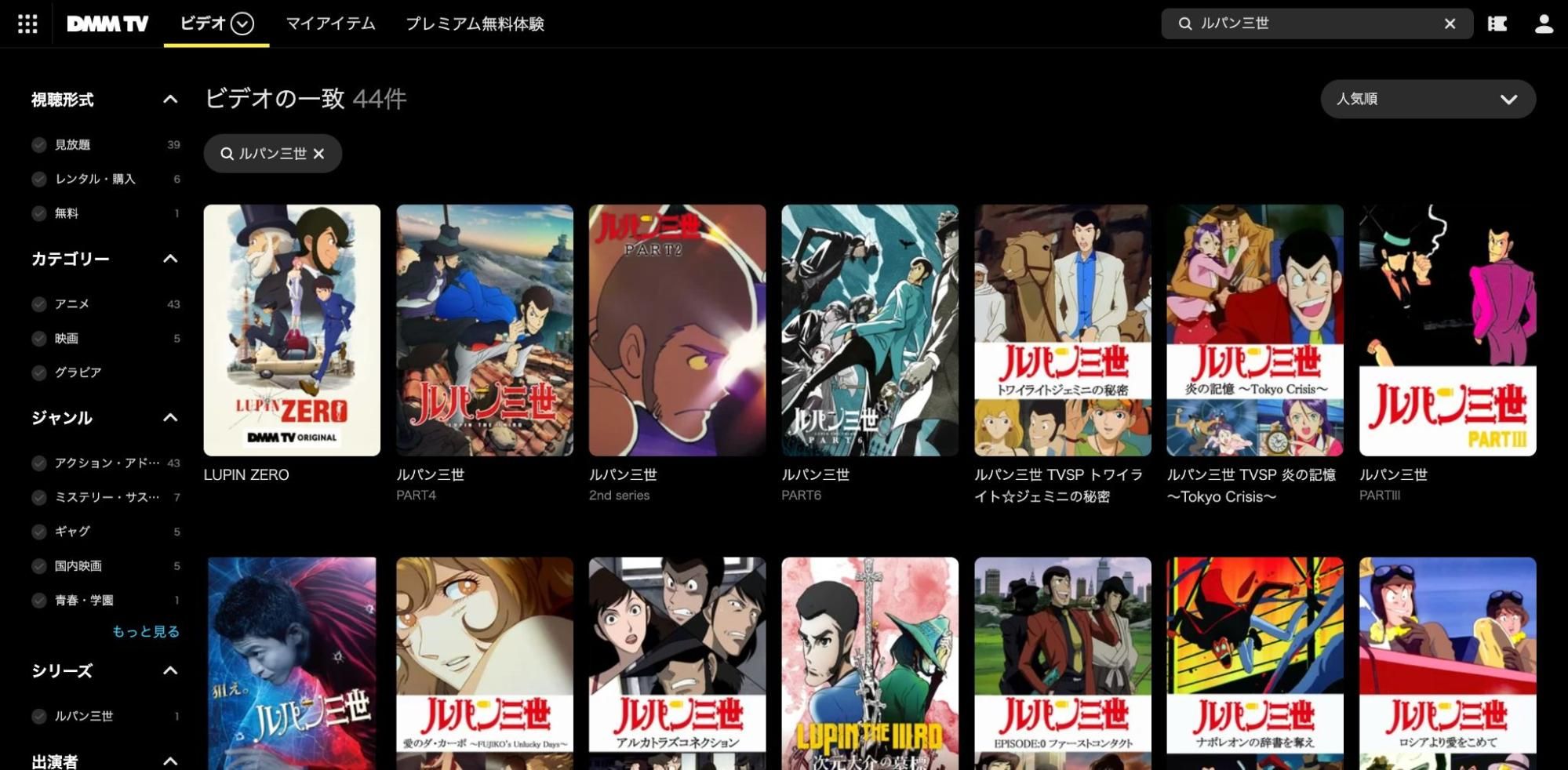Open LUPIN ZERO title card
The width and height of the screenshot is (1568, 770).
click(x=292, y=330)
